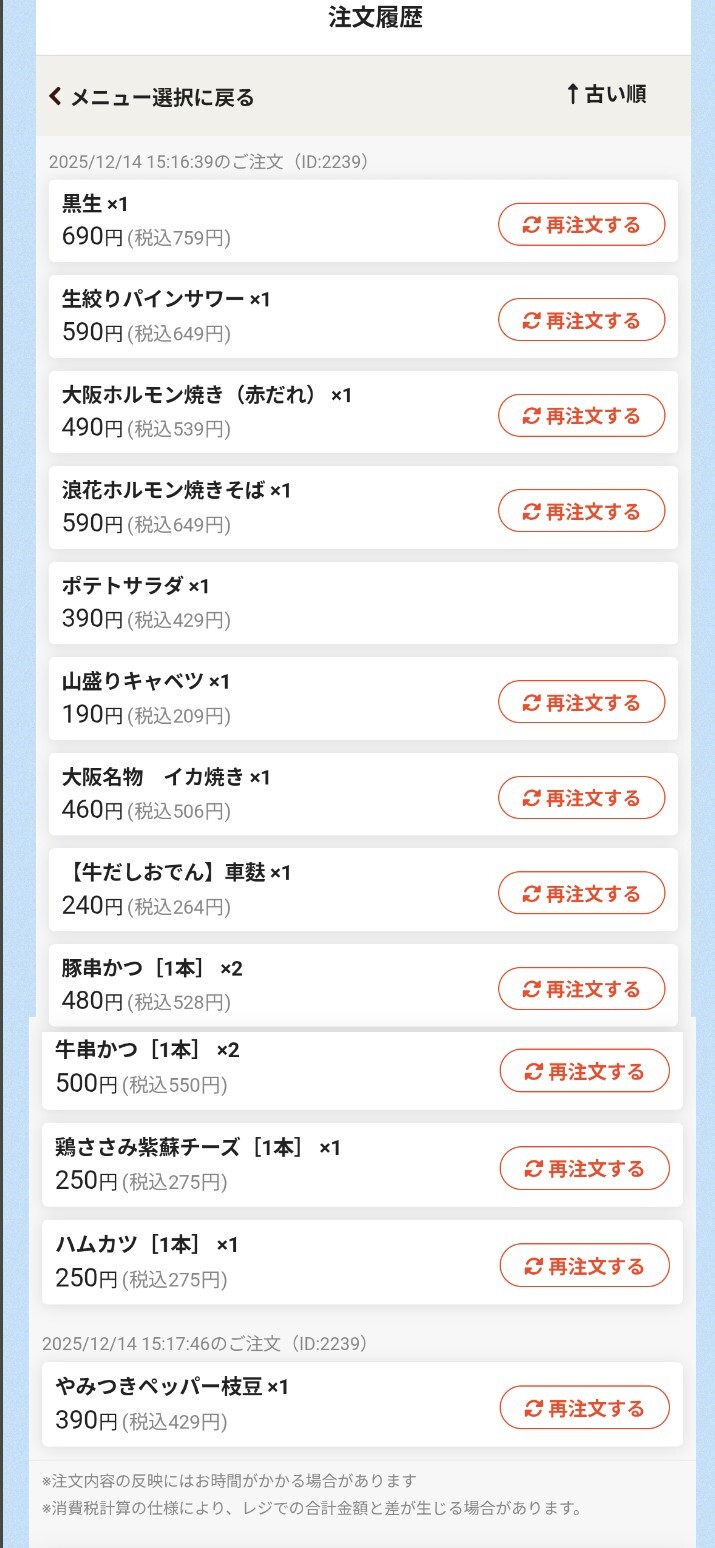715x1548 pixels.
Task: Reorder 大阪名物 イカ焼き
Action: point(581,798)
